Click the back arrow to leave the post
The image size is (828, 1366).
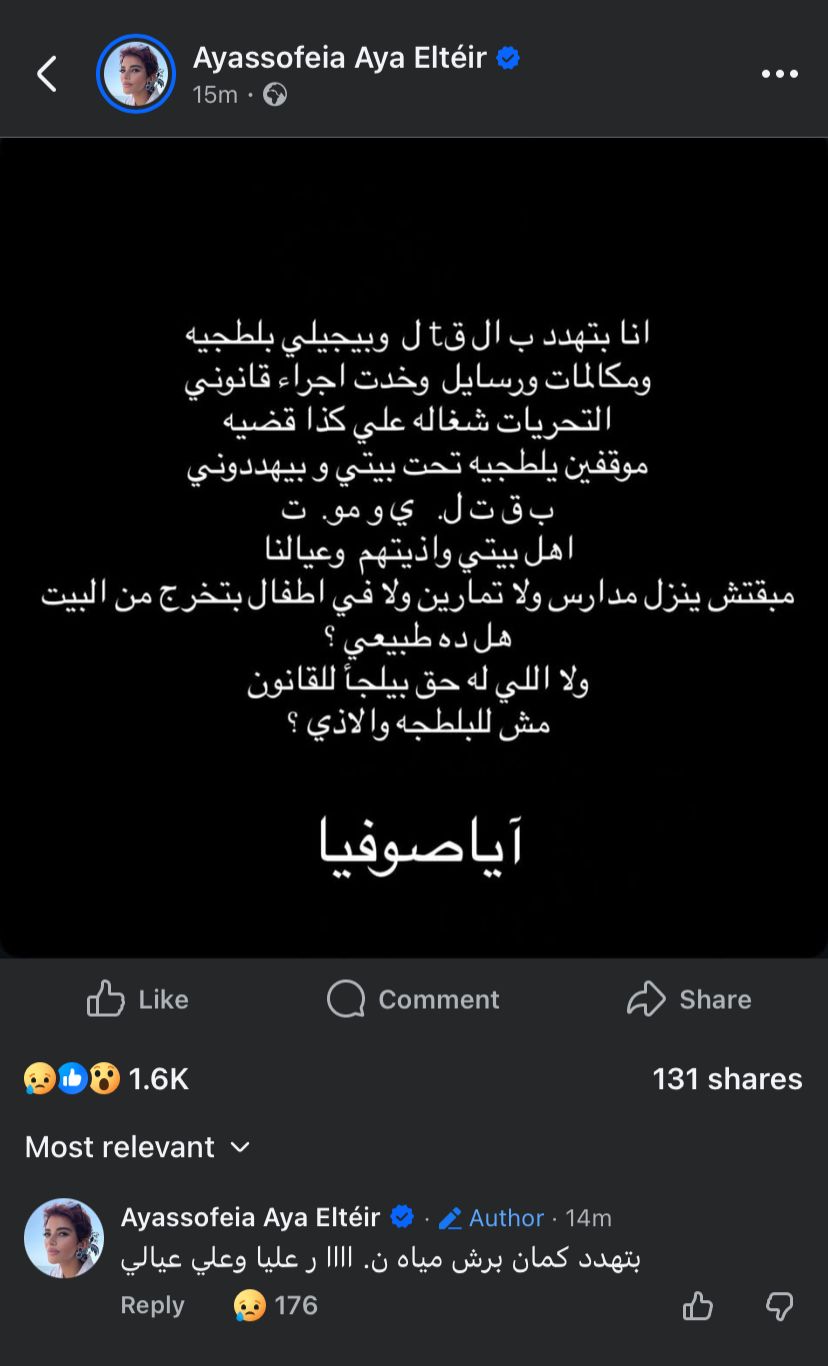(47, 73)
